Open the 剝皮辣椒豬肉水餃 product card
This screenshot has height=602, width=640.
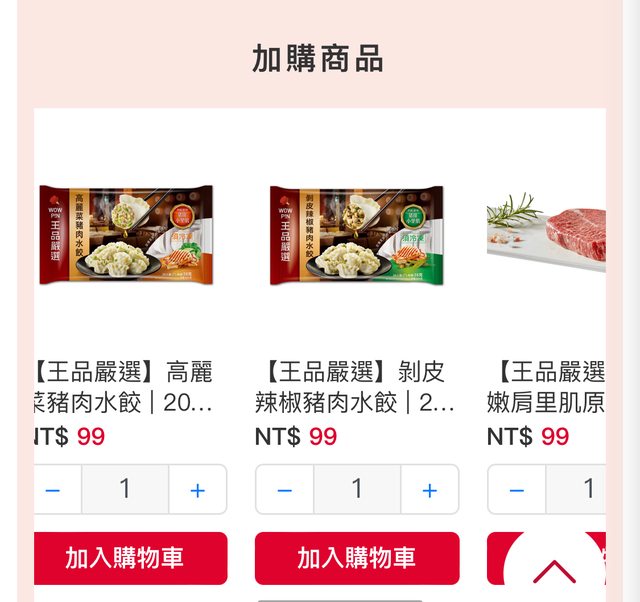pyautogui.click(x=357, y=235)
